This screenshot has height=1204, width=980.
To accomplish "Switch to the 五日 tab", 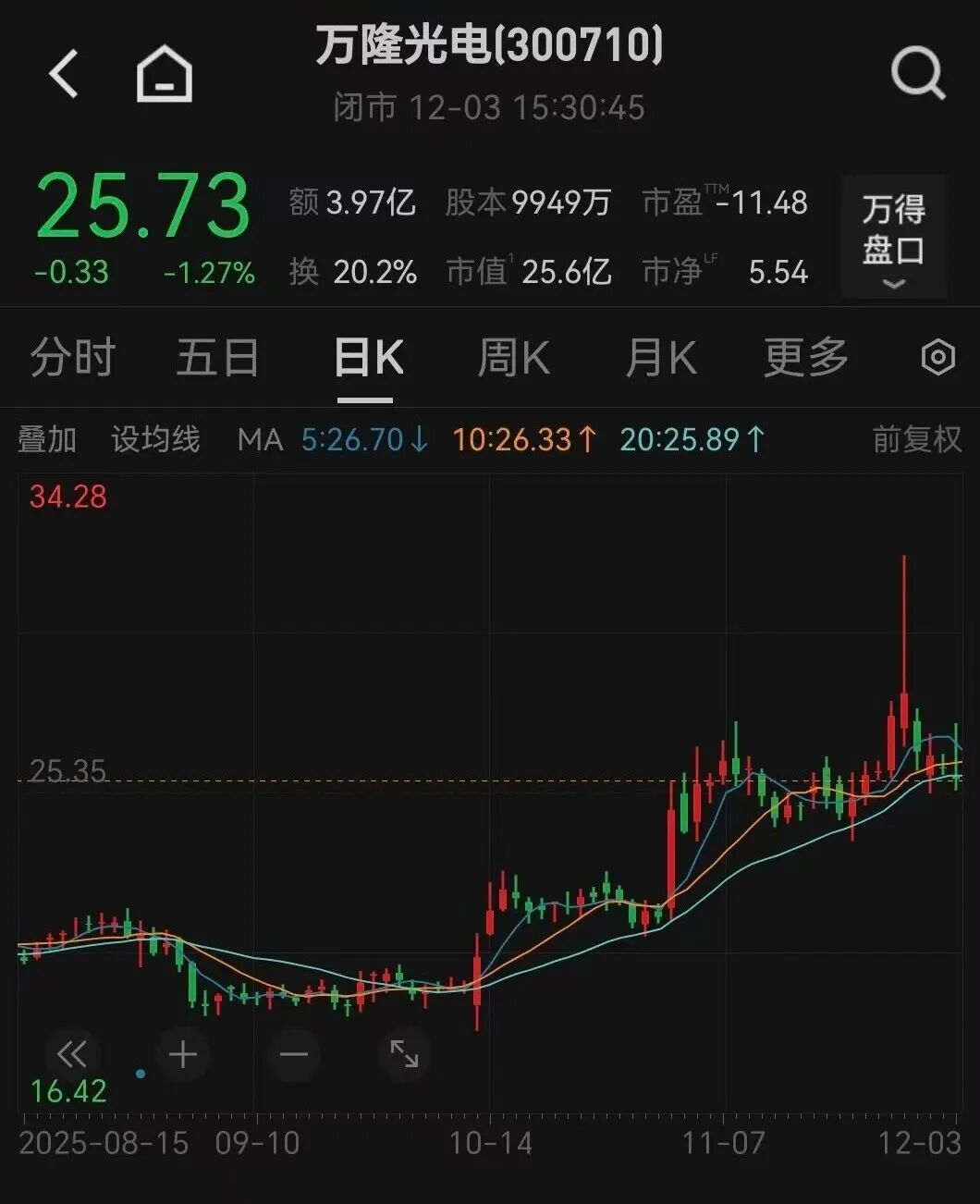I will [217, 358].
